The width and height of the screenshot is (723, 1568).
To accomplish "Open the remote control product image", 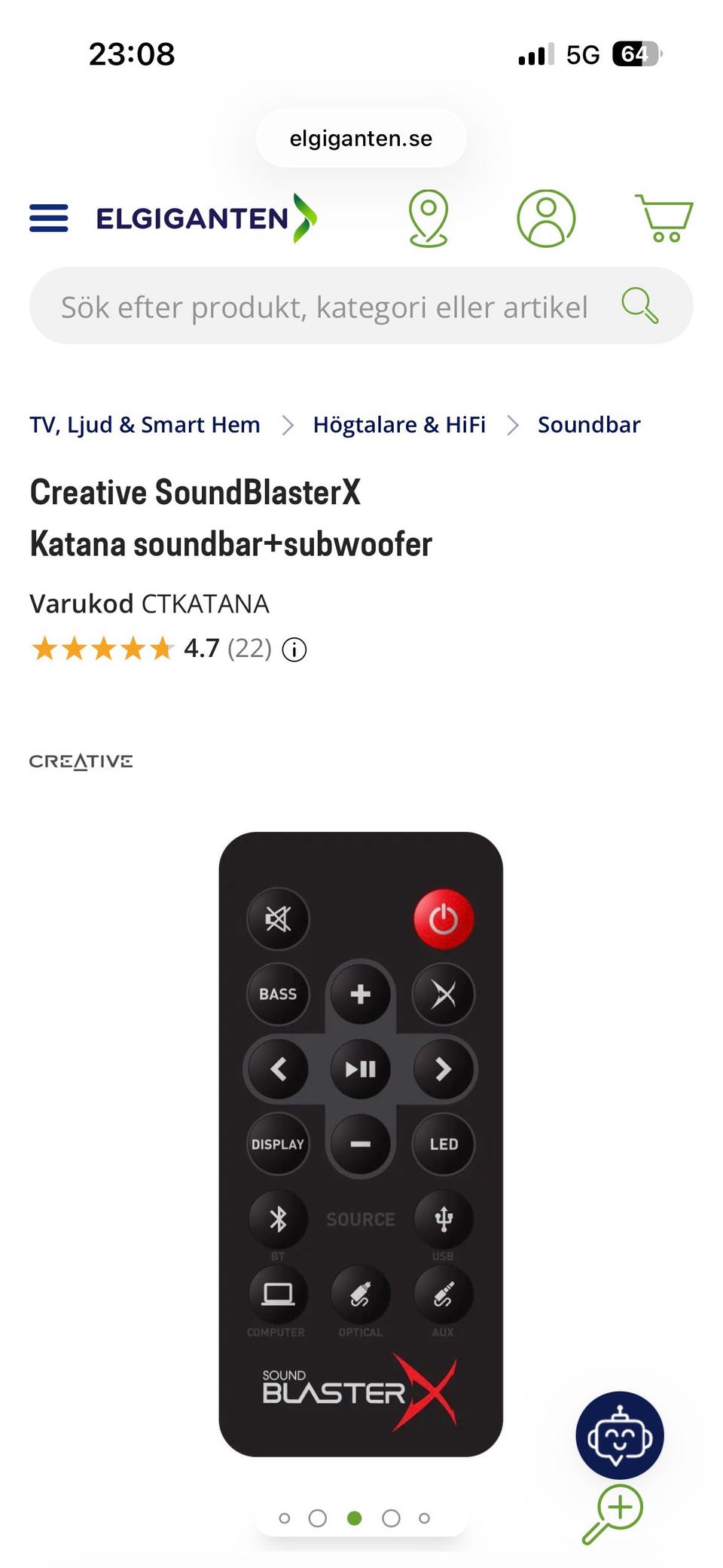I will tap(361, 1144).
